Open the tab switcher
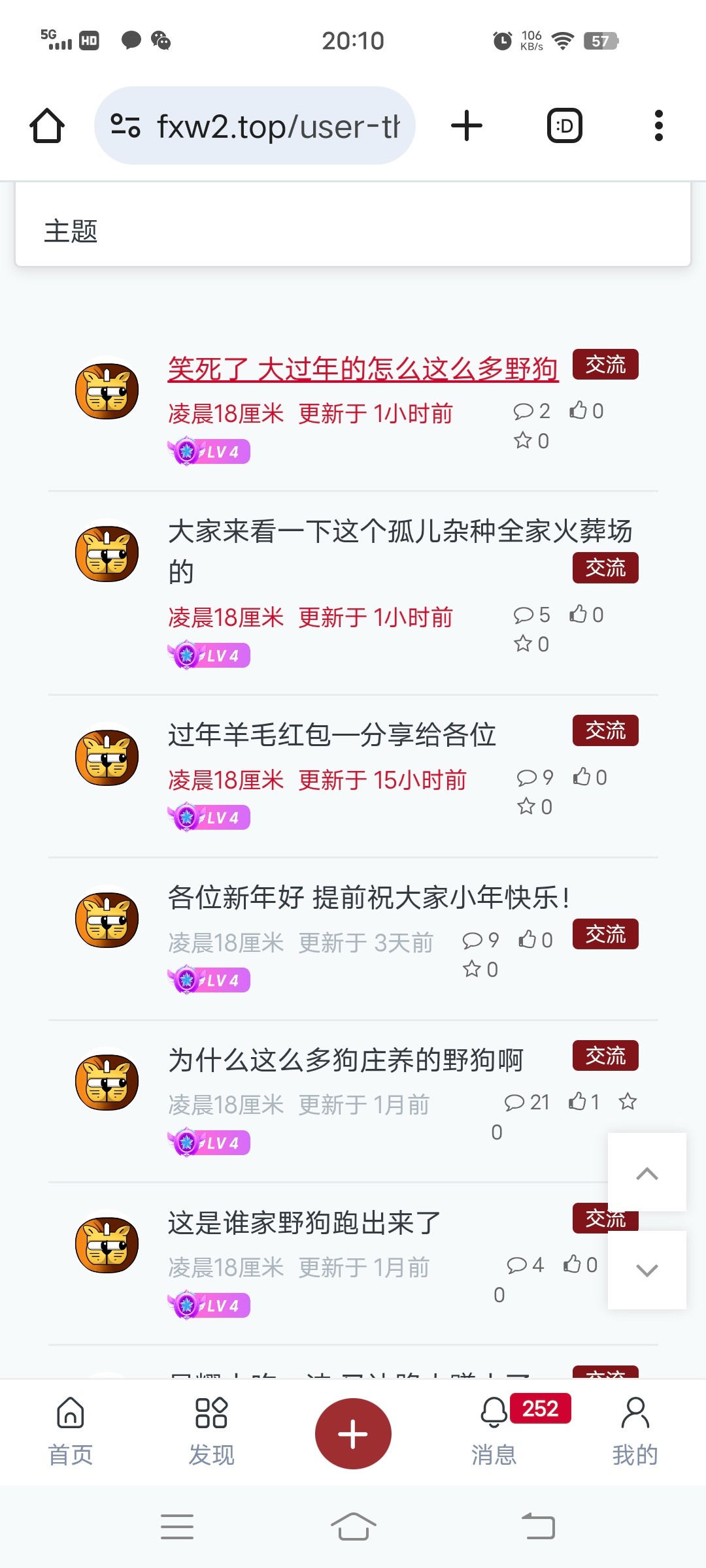The image size is (706, 1568). tap(564, 125)
